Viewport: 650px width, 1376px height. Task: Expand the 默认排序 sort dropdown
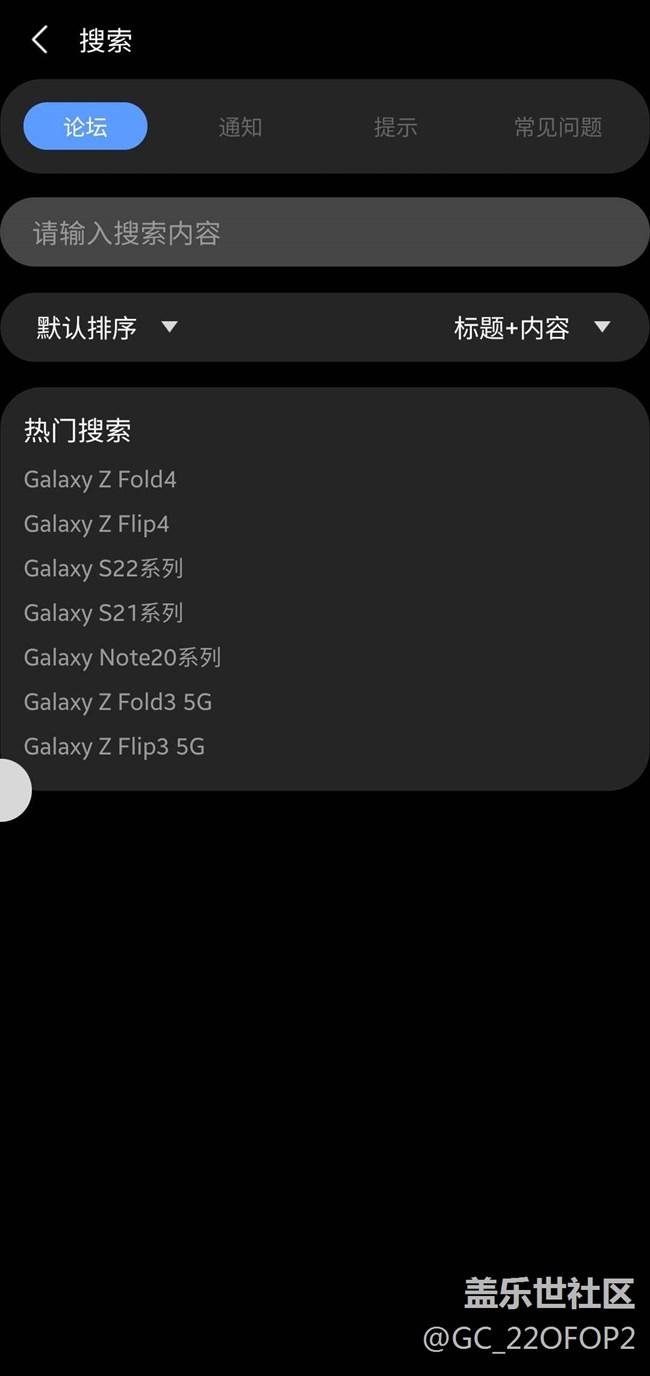[107, 327]
